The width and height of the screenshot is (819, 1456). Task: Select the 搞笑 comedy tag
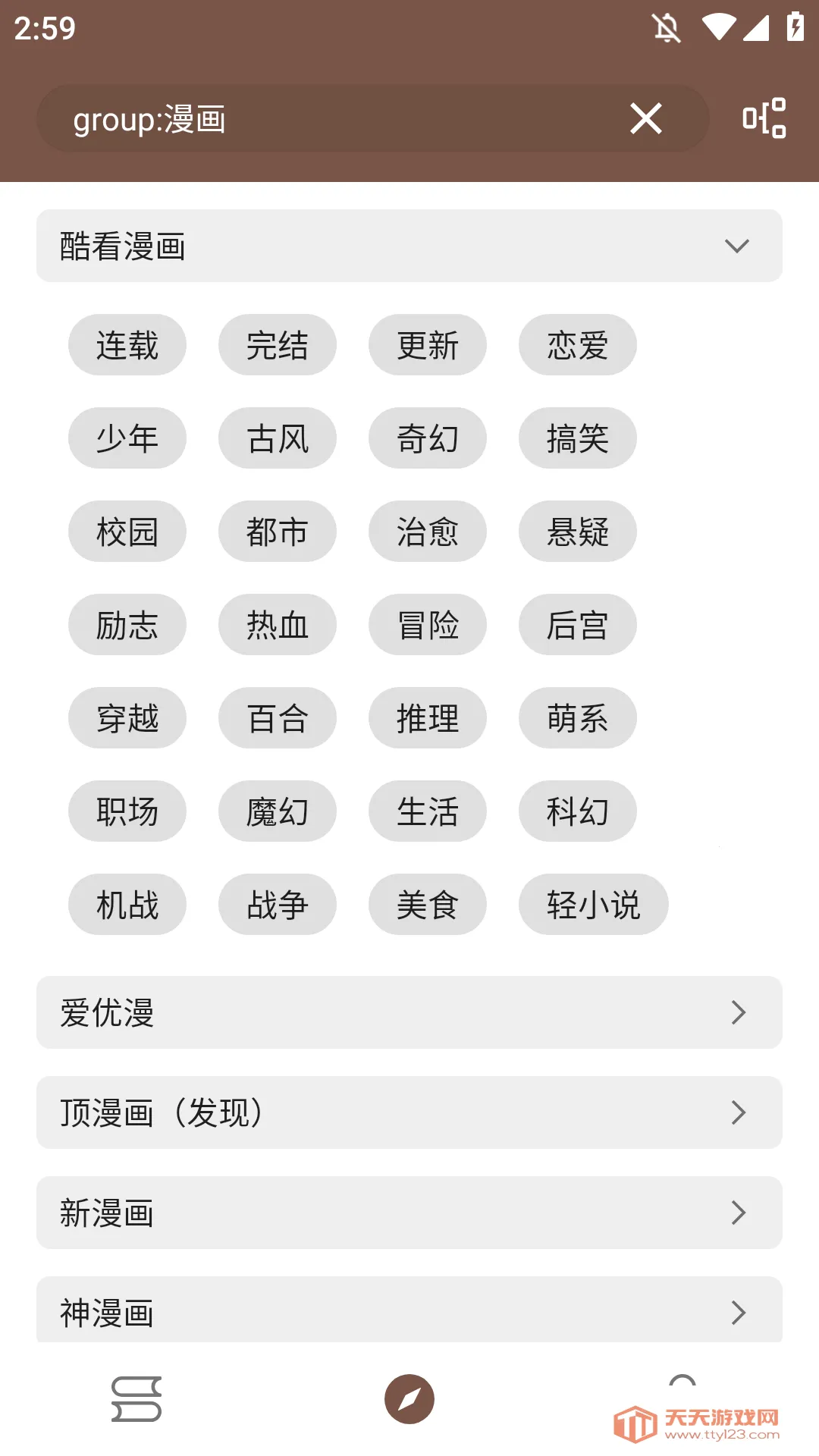click(x=577, y=438)
